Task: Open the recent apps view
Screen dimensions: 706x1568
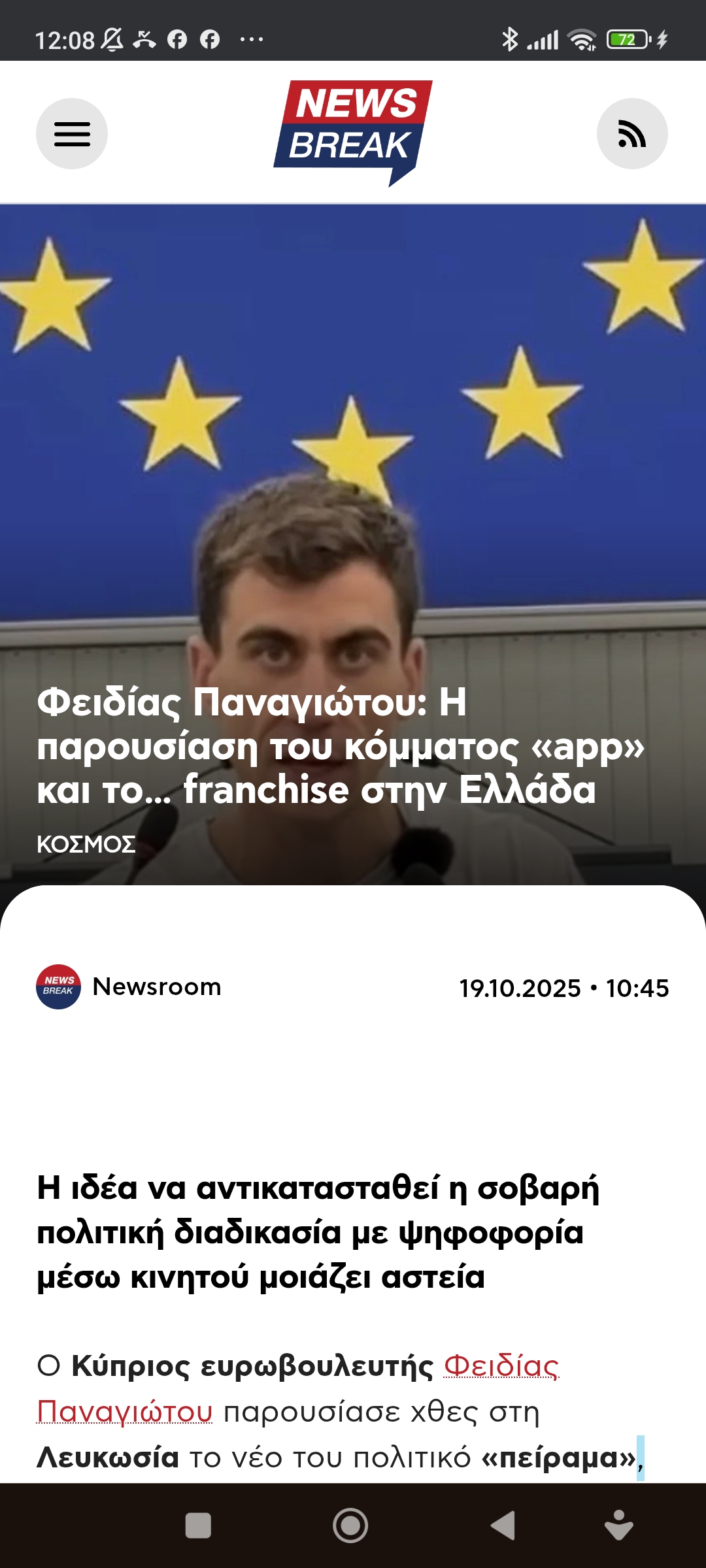Action: [x=198, y=1526]
